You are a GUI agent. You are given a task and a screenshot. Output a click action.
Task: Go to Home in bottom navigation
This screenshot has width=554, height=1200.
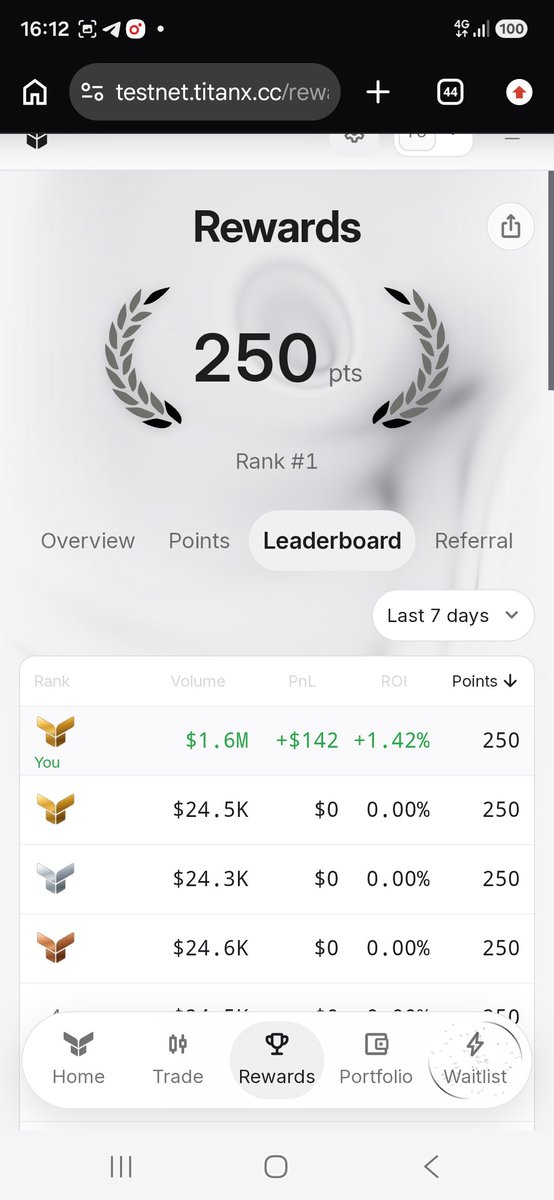[78, 1060]
